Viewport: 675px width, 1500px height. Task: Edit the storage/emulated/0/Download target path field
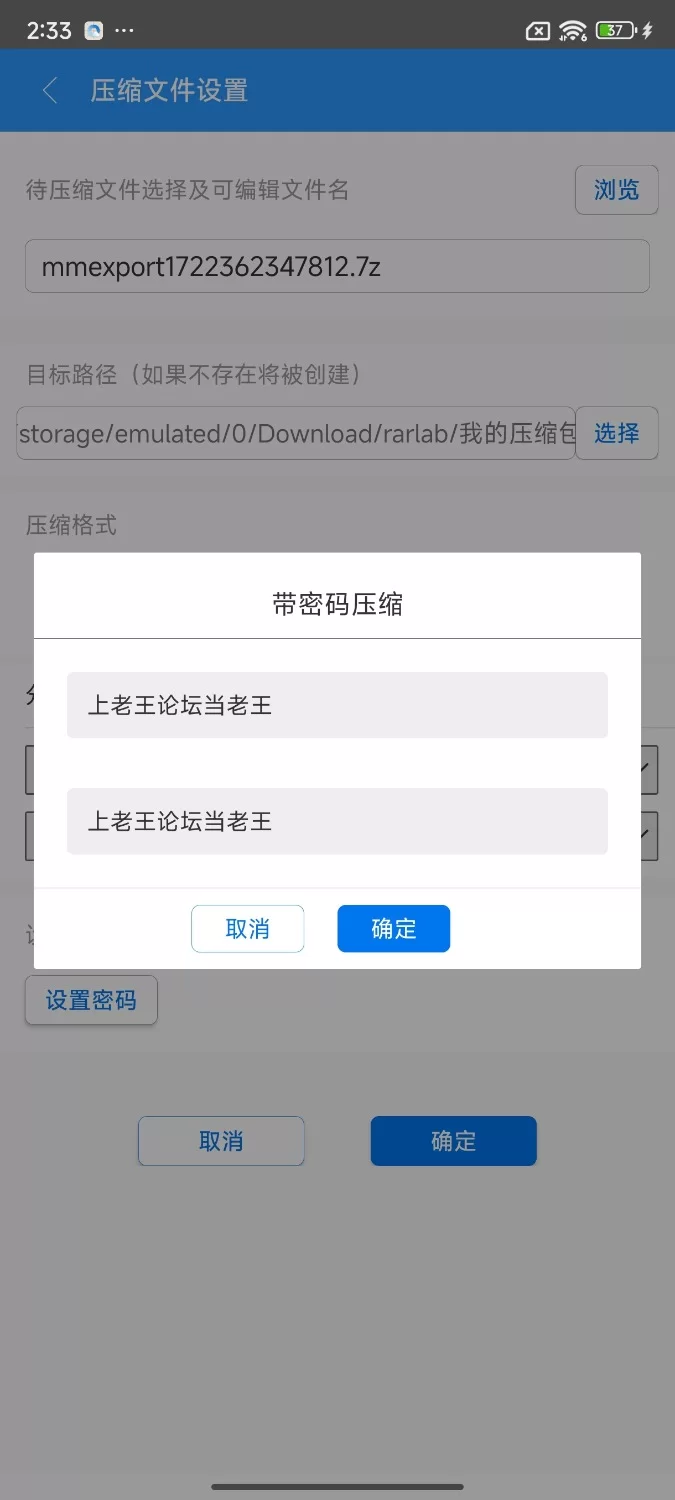(x=295, y=433)
